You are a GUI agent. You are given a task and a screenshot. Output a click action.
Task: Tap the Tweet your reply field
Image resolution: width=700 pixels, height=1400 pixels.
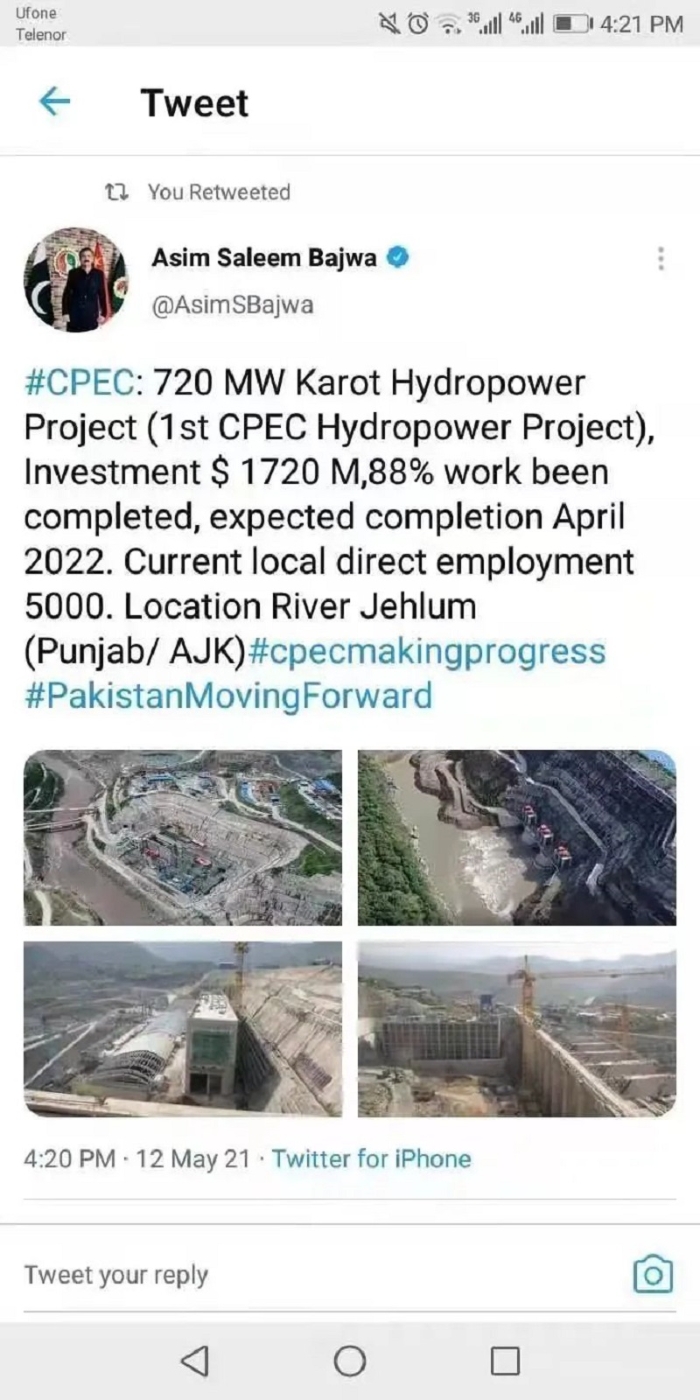tap(300, 1275)
